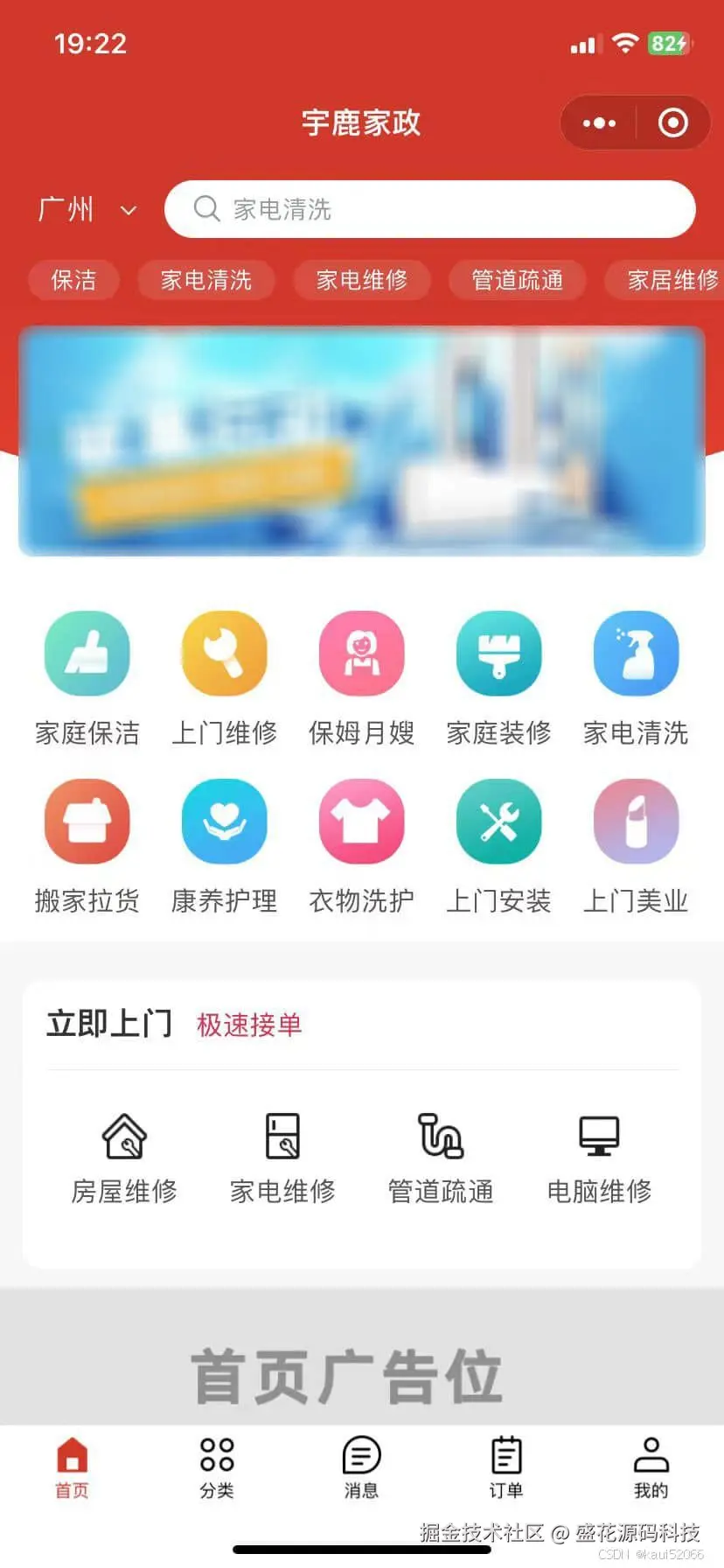Open 上门维修 with the wrench icon
Image resolution: width=724 pixels, height=1568 pixels.
pos(225,654)
